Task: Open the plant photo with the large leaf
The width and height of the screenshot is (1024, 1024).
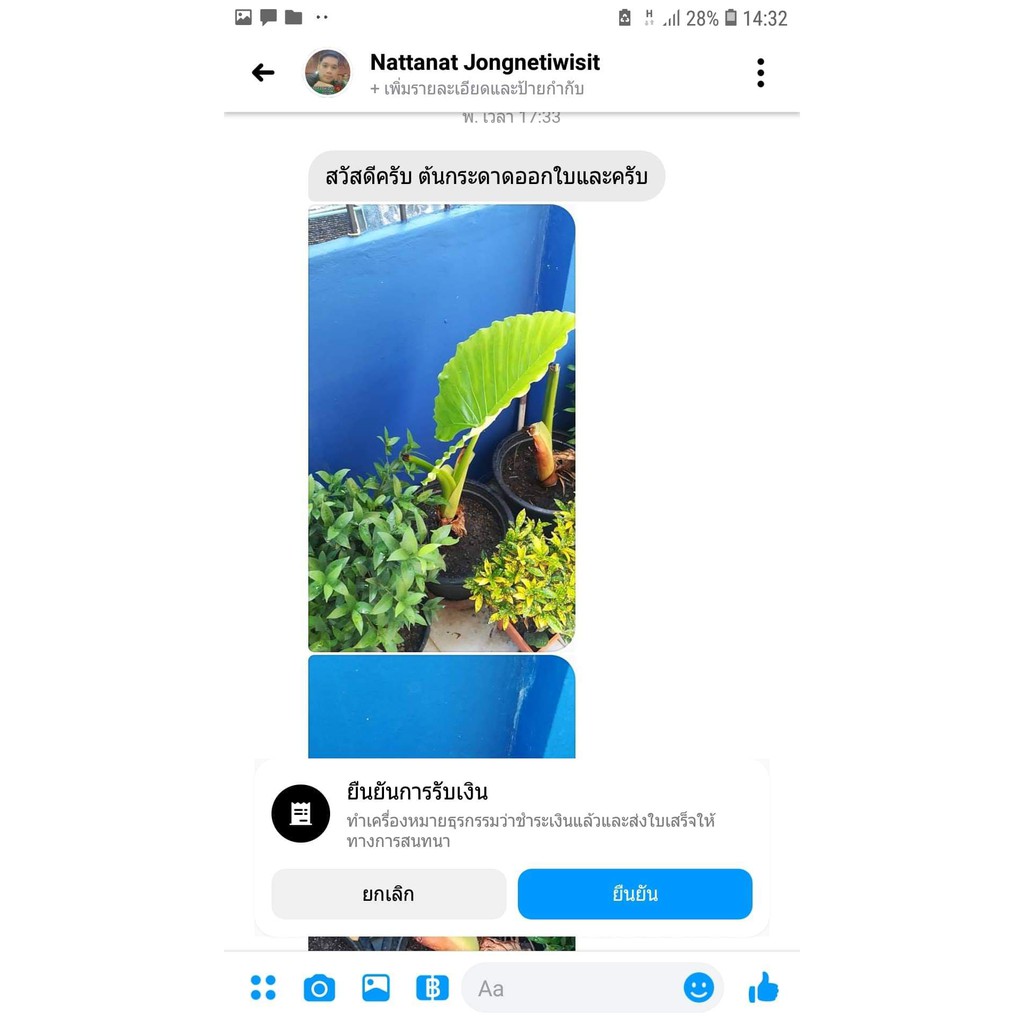Action: pyautogui.click(x=441, y=428)
